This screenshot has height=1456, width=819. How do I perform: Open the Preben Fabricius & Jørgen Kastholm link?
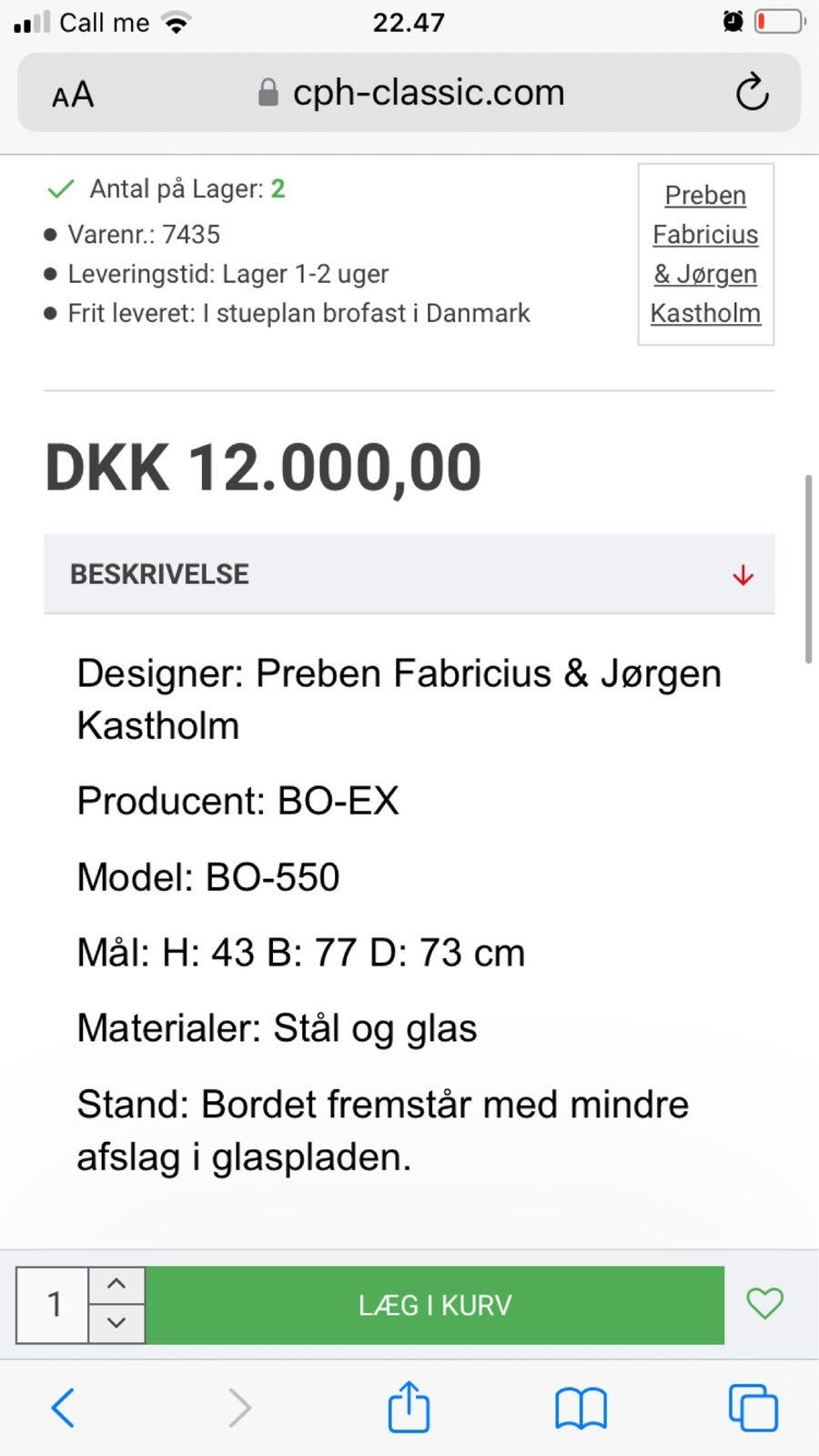[x=705, y=254]
